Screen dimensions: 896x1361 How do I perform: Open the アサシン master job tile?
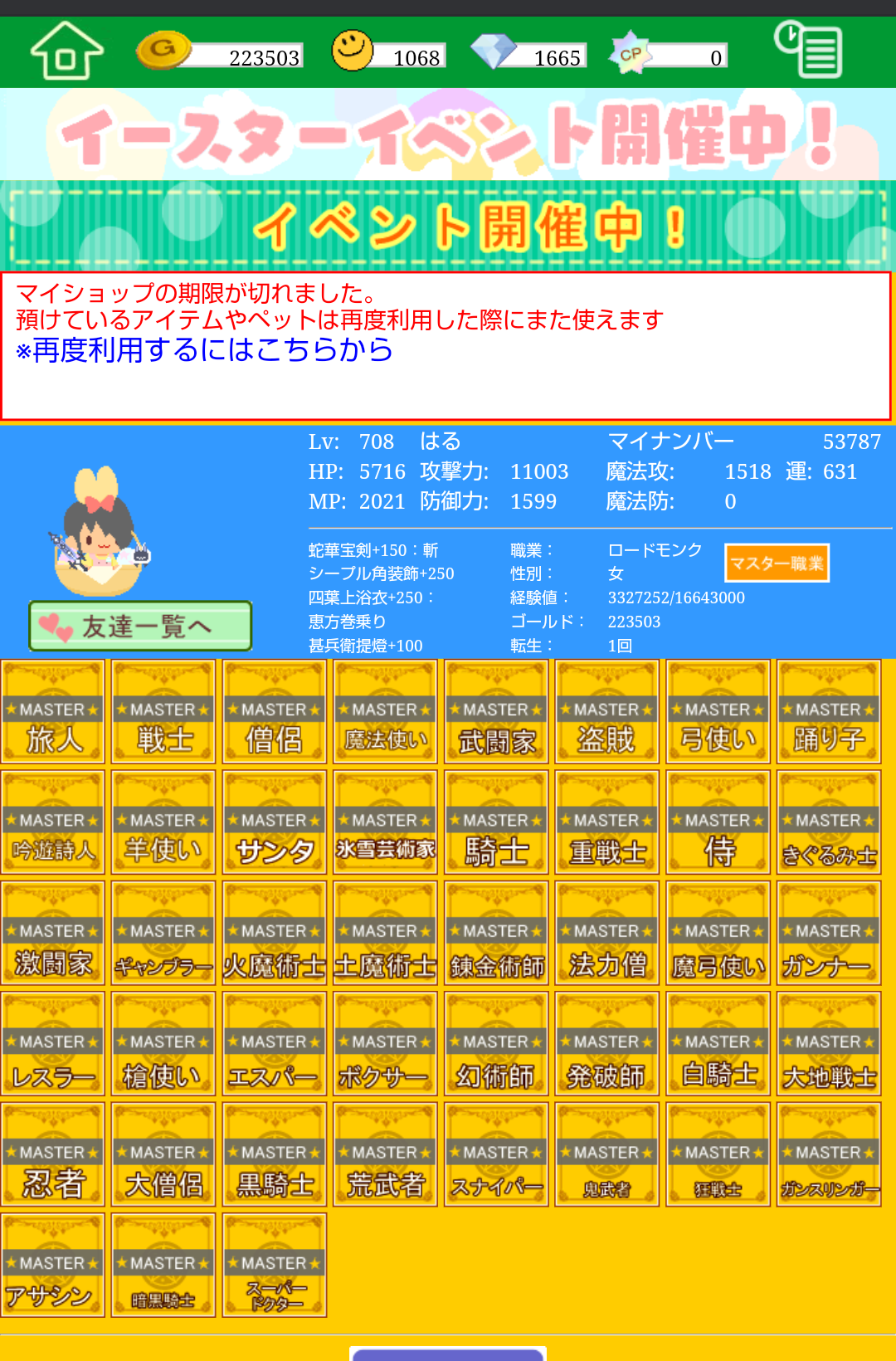[53, 1266]
